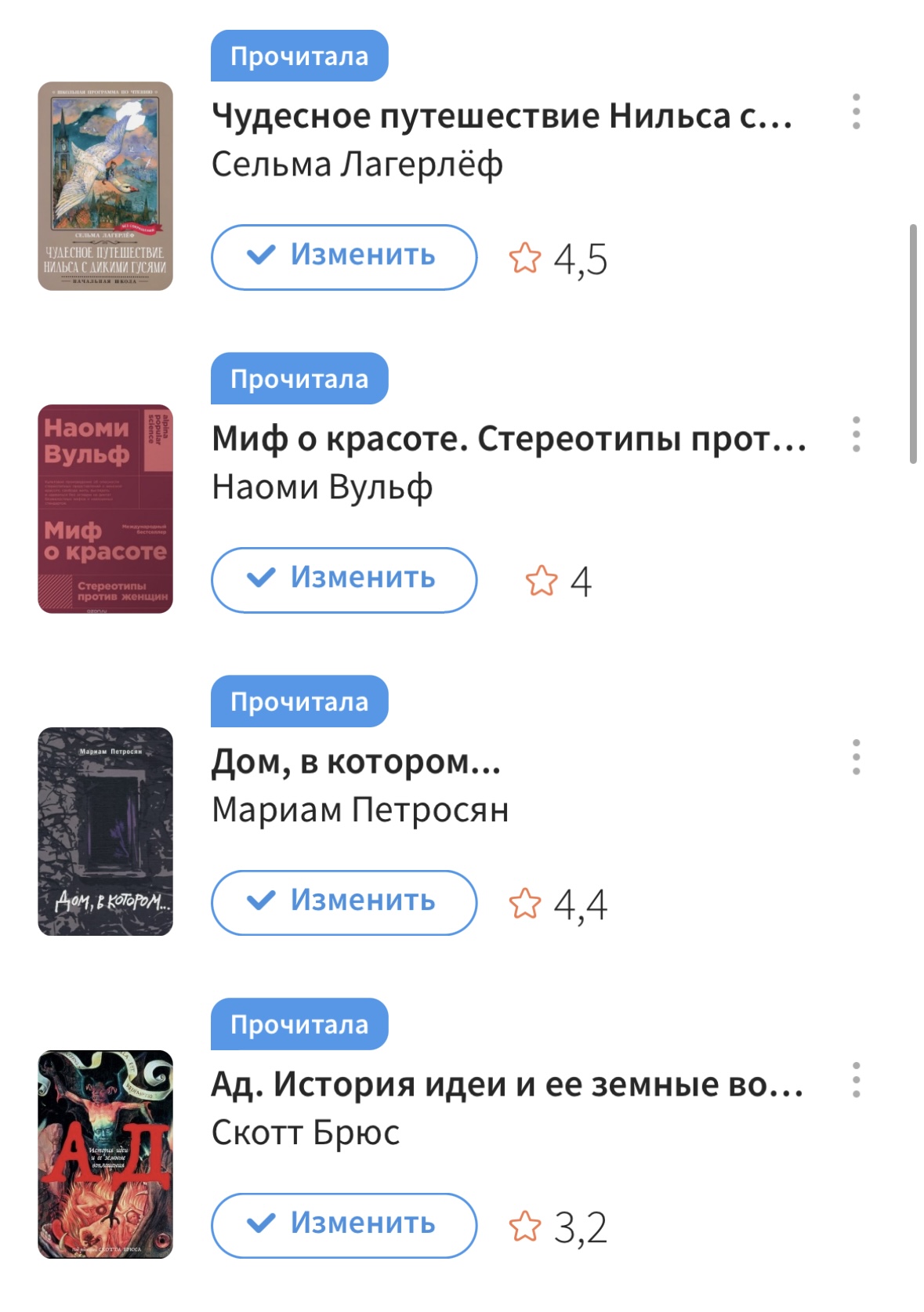924x1312 pixels.
Task: Open the Чудесное путешествие Нильса book cover
Action: pos(105,187)
